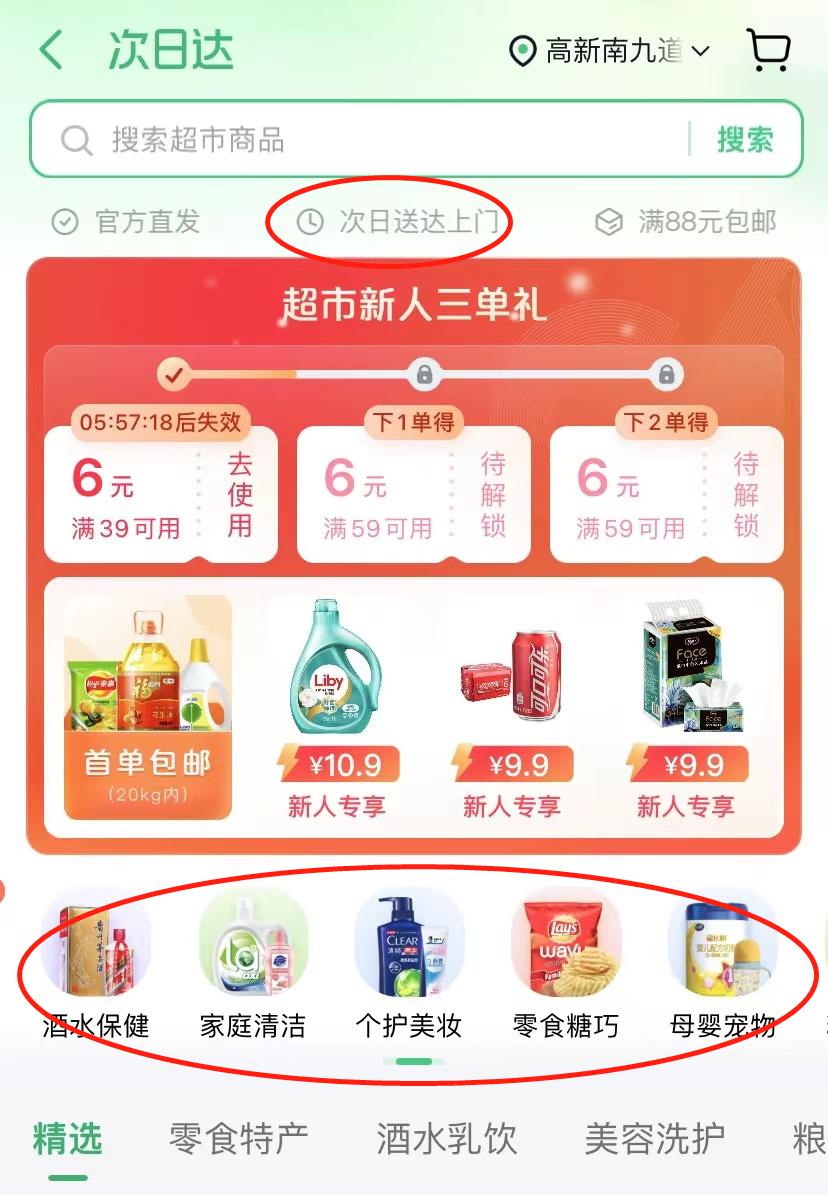
Task: Select the 个护美妆 category icon
Action: pyautogui.click(x=409, y=941)
